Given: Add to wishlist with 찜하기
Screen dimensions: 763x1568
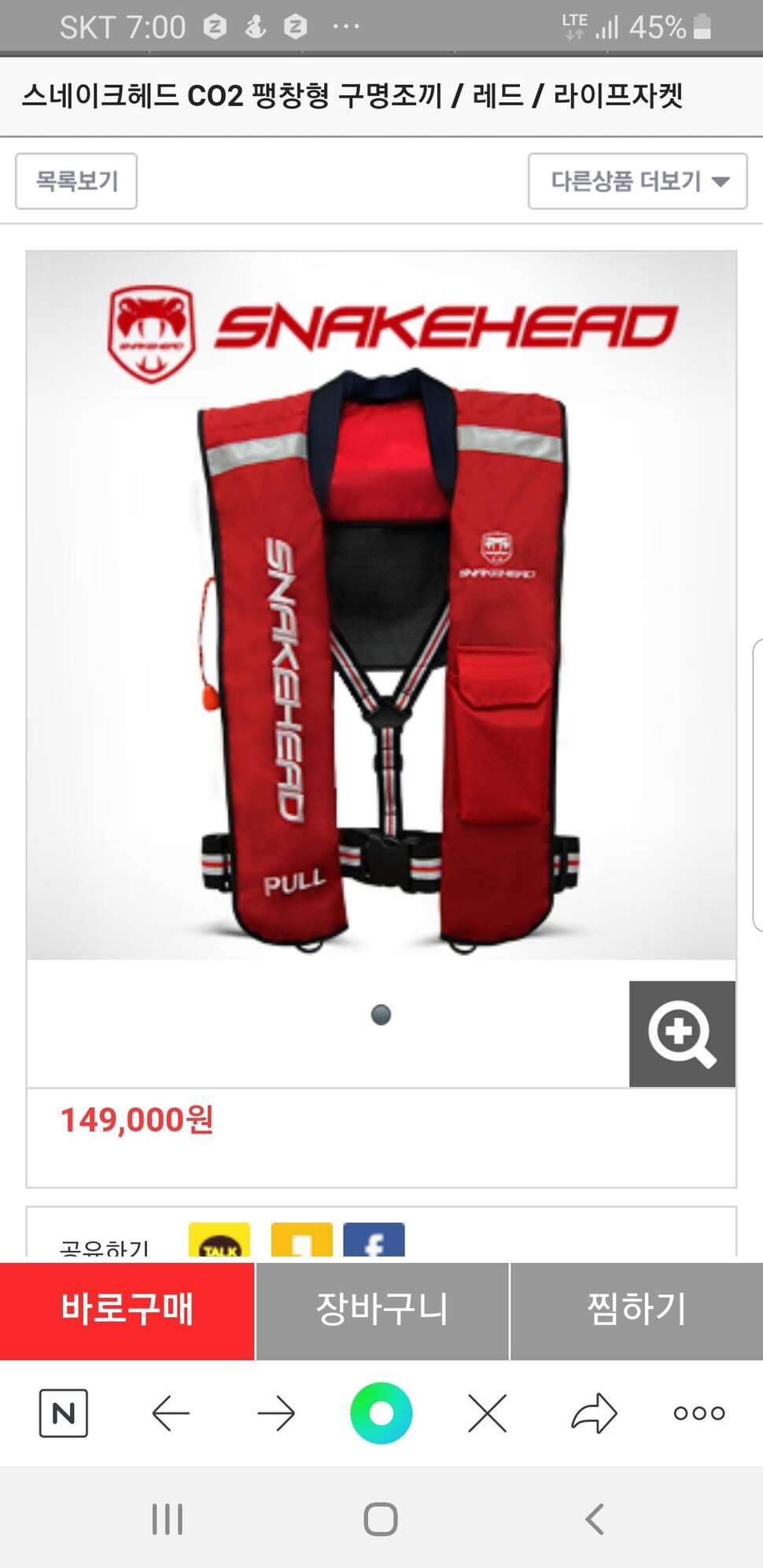Looking at the screenshot, I should (636, 1310).
